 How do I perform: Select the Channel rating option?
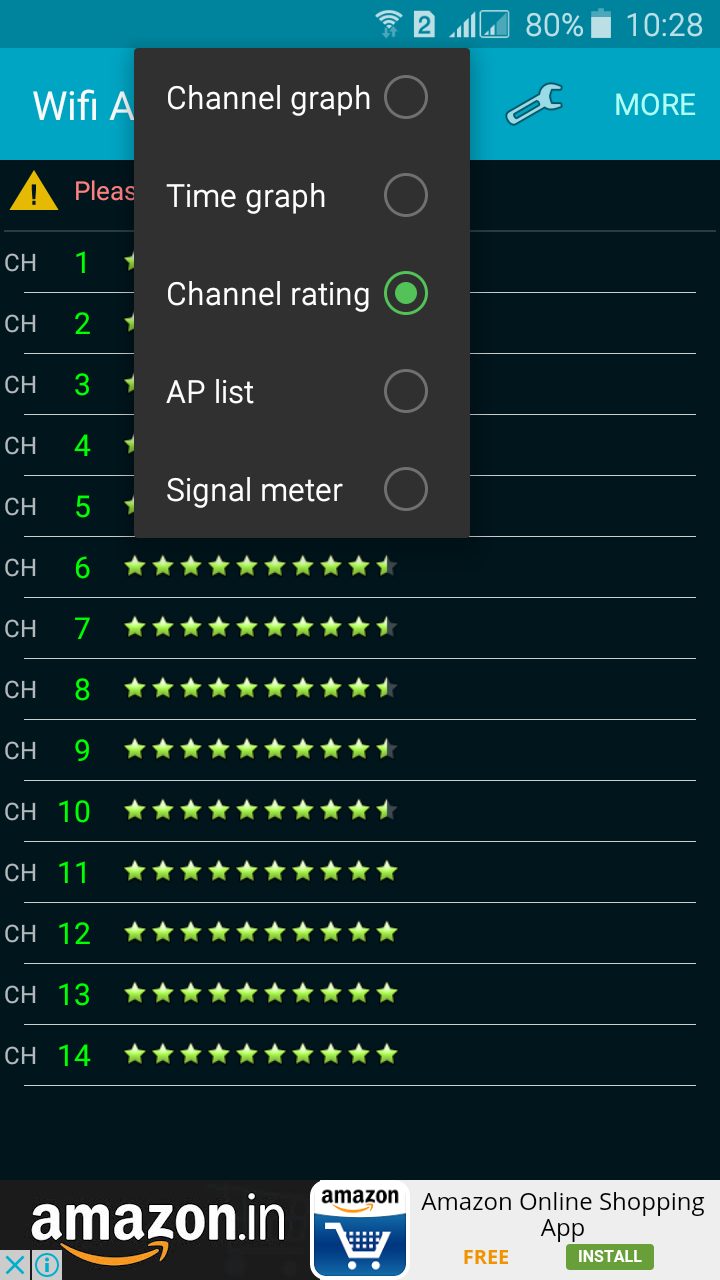point(302,294)
